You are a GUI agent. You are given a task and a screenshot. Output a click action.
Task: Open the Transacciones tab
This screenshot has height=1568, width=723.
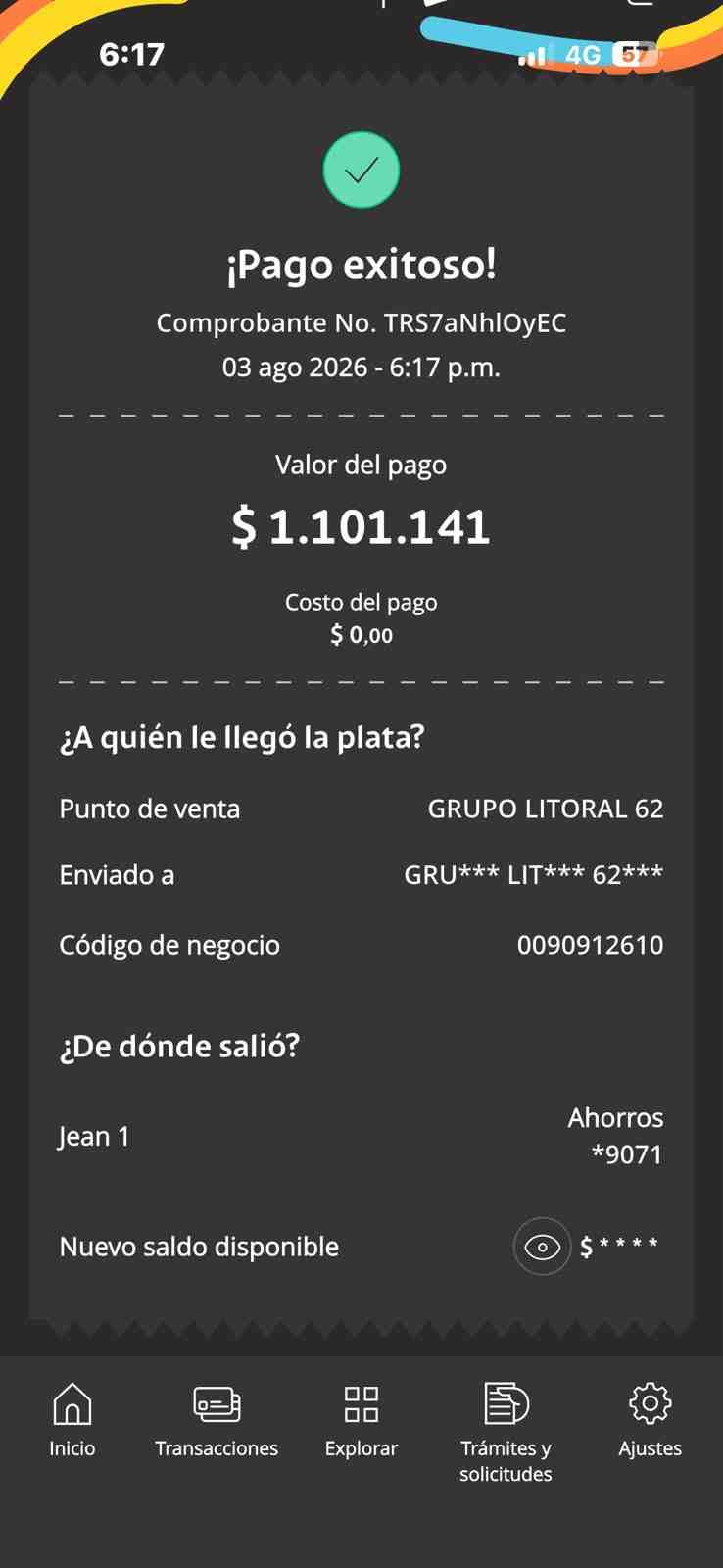[x=217, y=1420]
